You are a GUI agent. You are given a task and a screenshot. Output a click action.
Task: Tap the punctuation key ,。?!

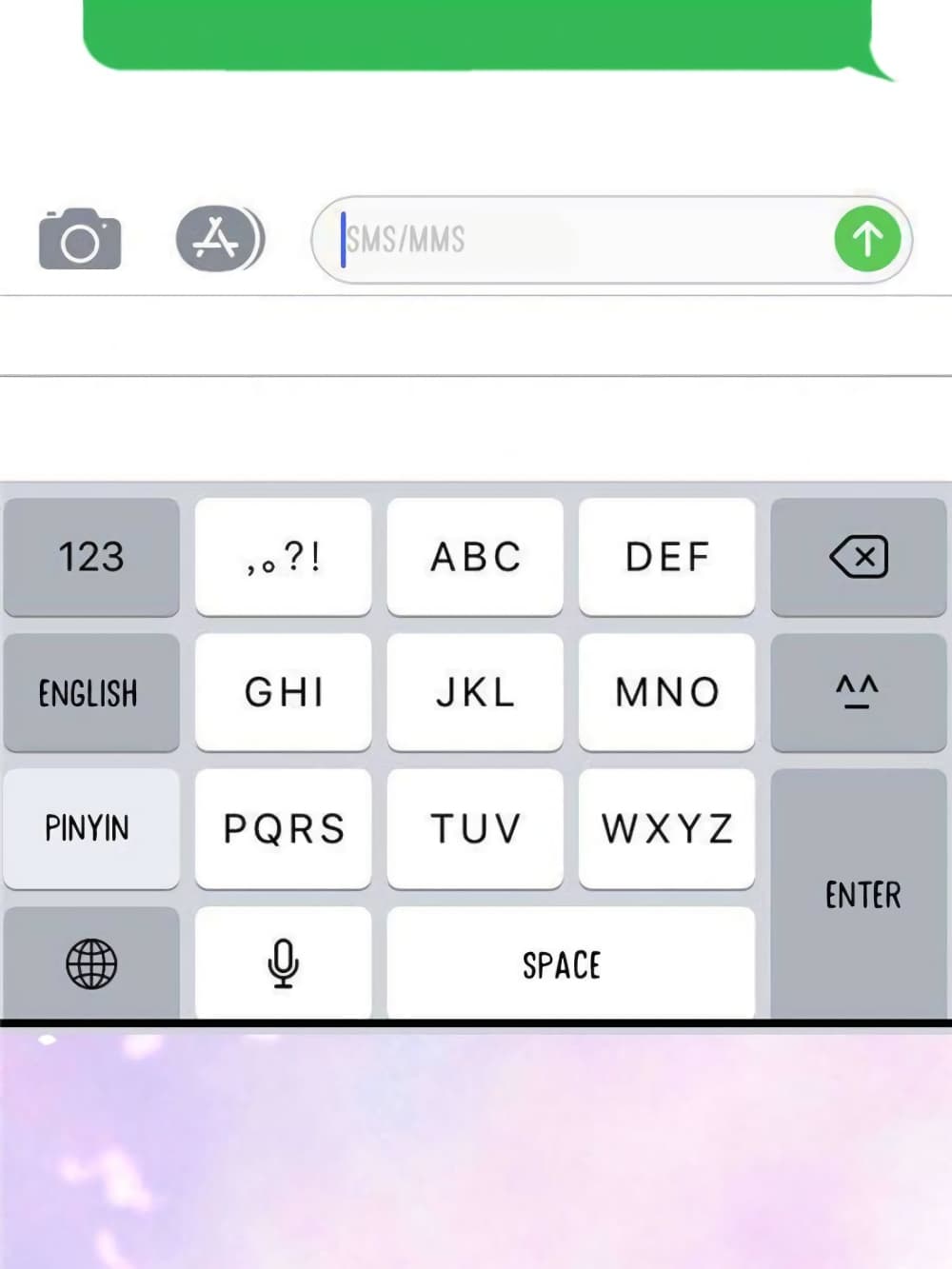[283, 557]
